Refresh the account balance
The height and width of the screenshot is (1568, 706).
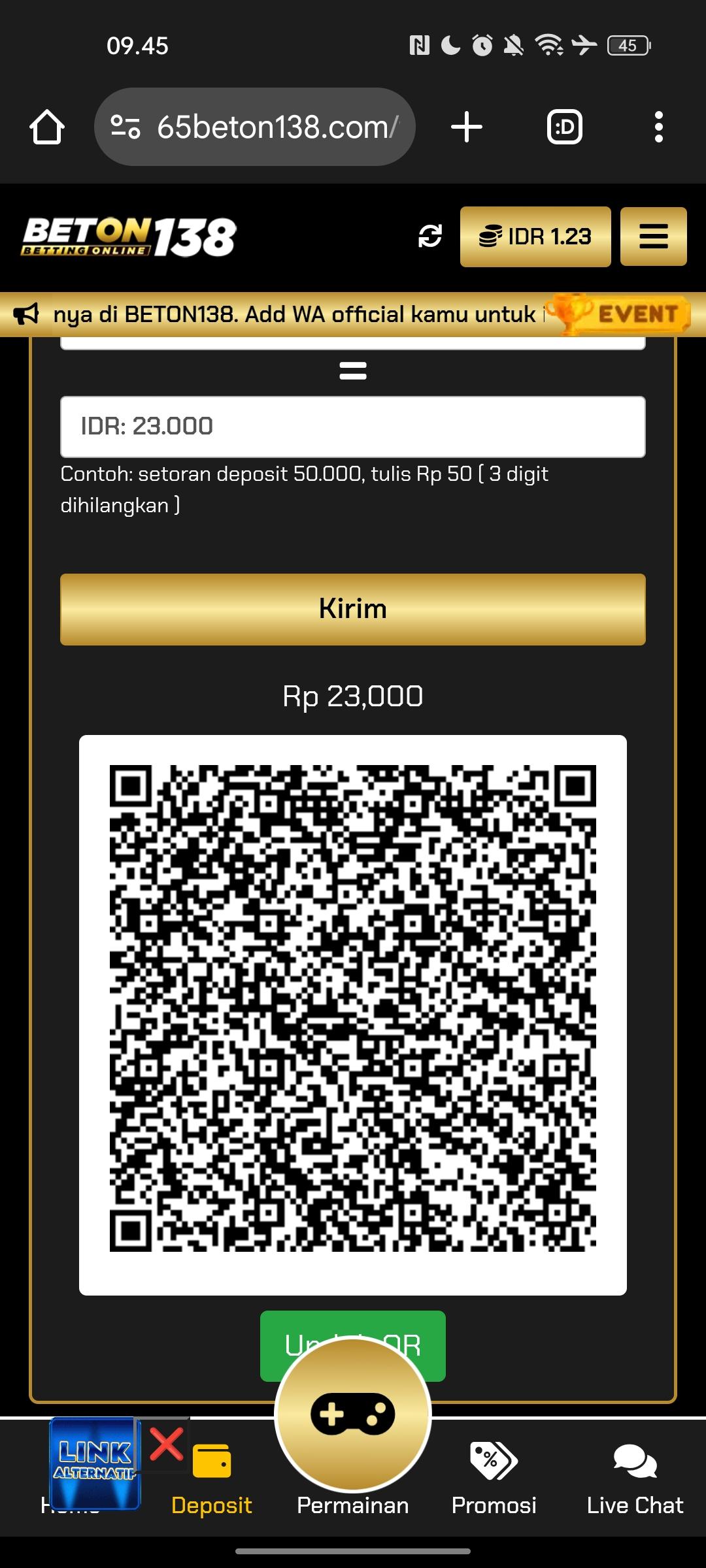[x=430, y=237]
